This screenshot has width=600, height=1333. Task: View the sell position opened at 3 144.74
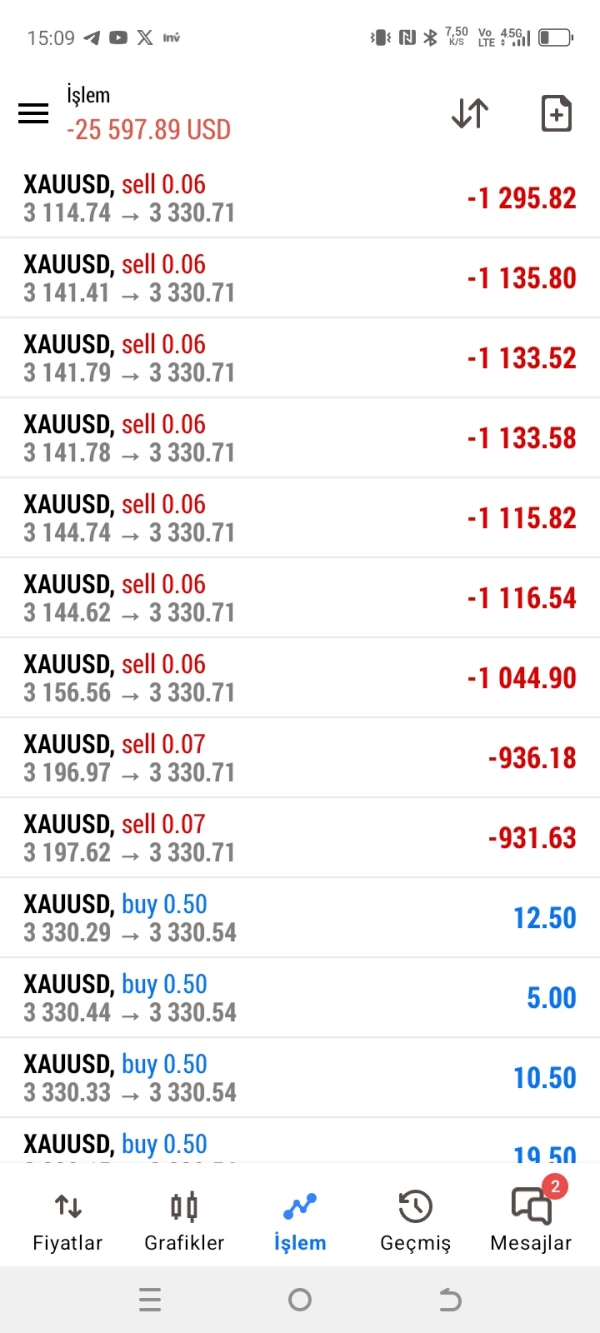click(300, 518)
